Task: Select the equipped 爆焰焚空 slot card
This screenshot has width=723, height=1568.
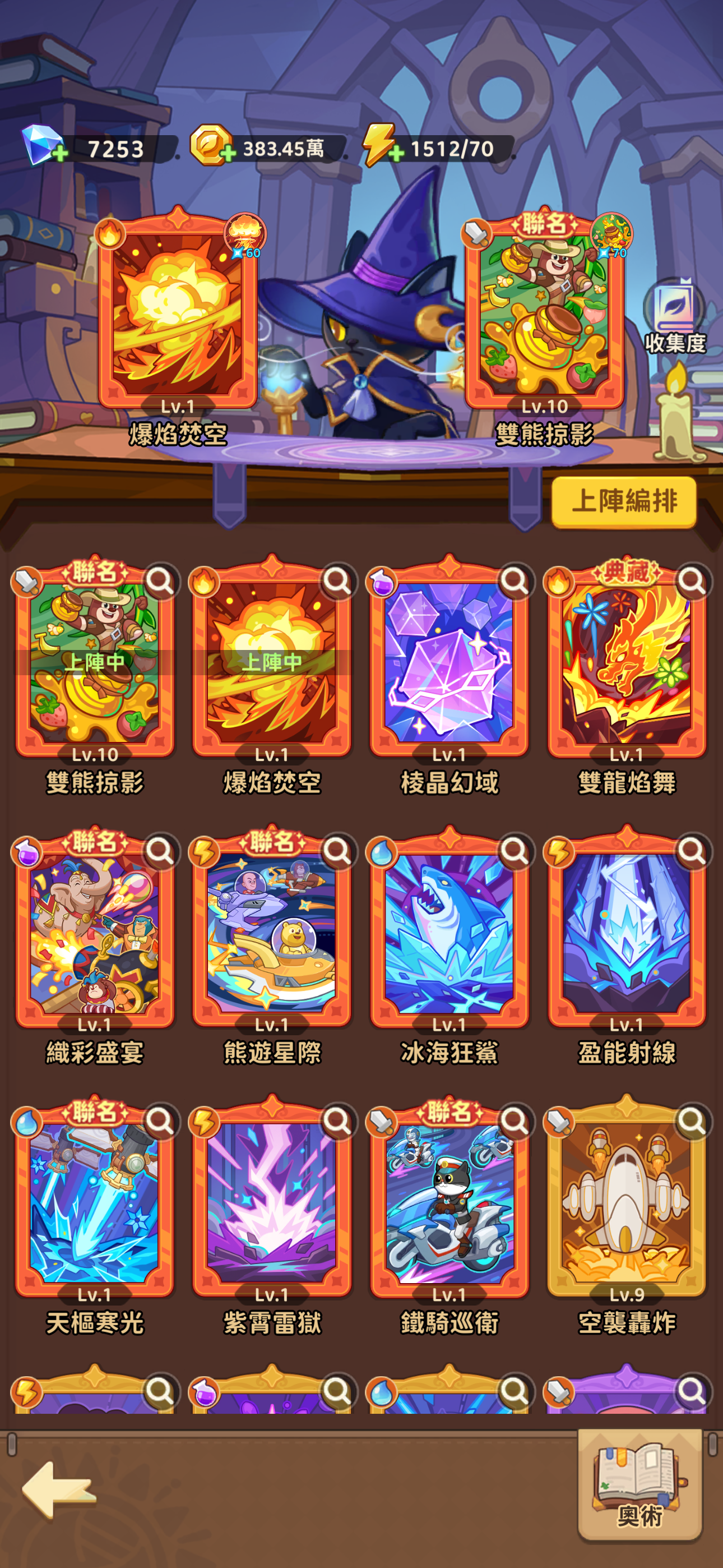Action: [x=178, y=313]
